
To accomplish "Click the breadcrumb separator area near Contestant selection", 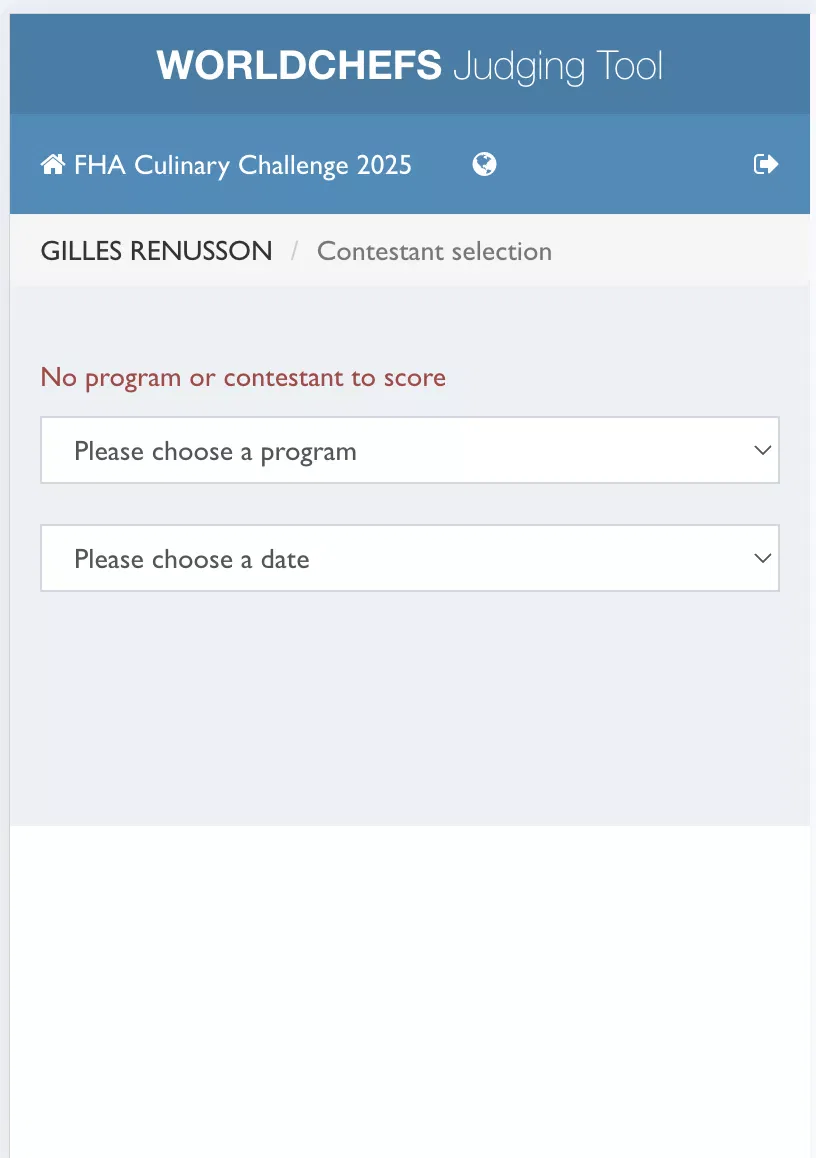I will pyautogui.click(x=295, y=251).
